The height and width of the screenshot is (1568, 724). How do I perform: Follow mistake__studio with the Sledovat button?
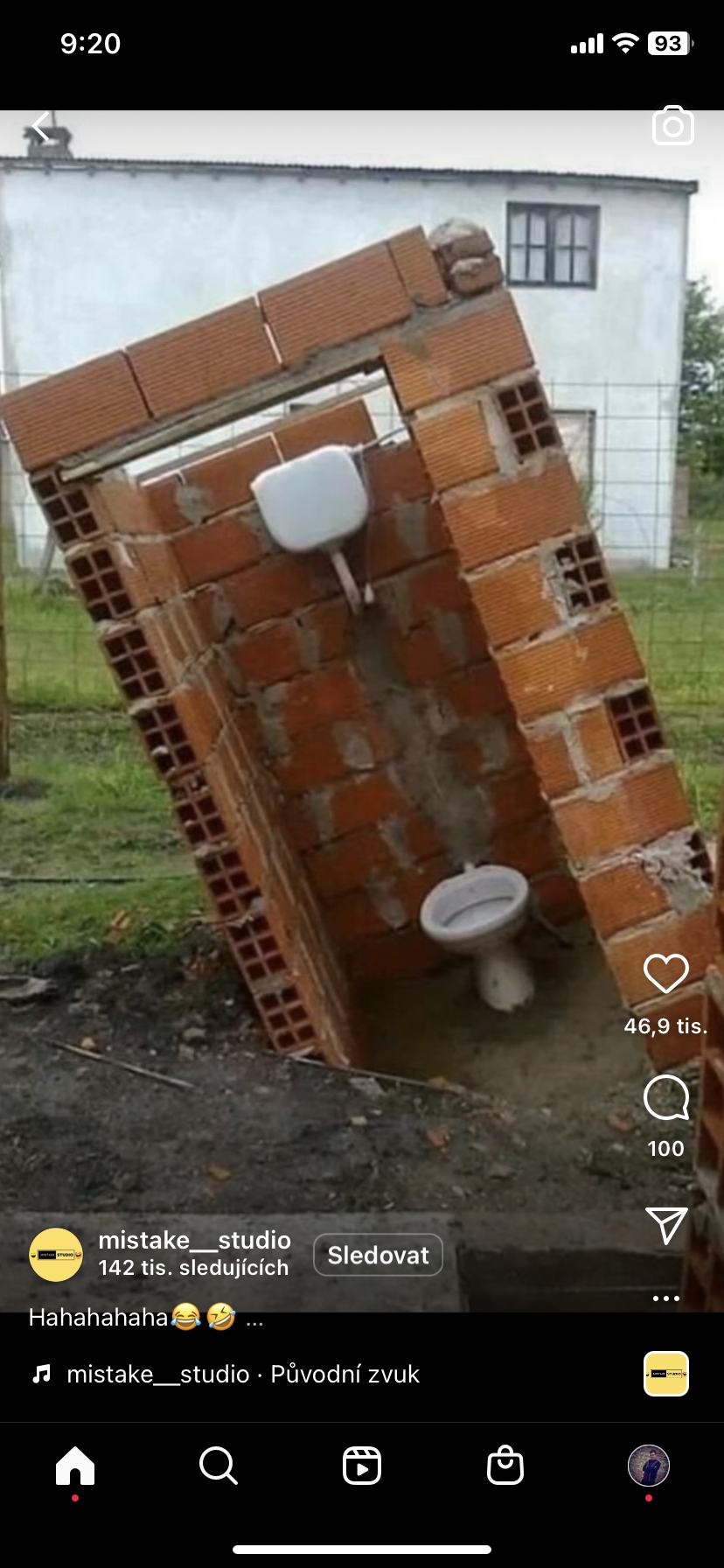pos(378,1255)
